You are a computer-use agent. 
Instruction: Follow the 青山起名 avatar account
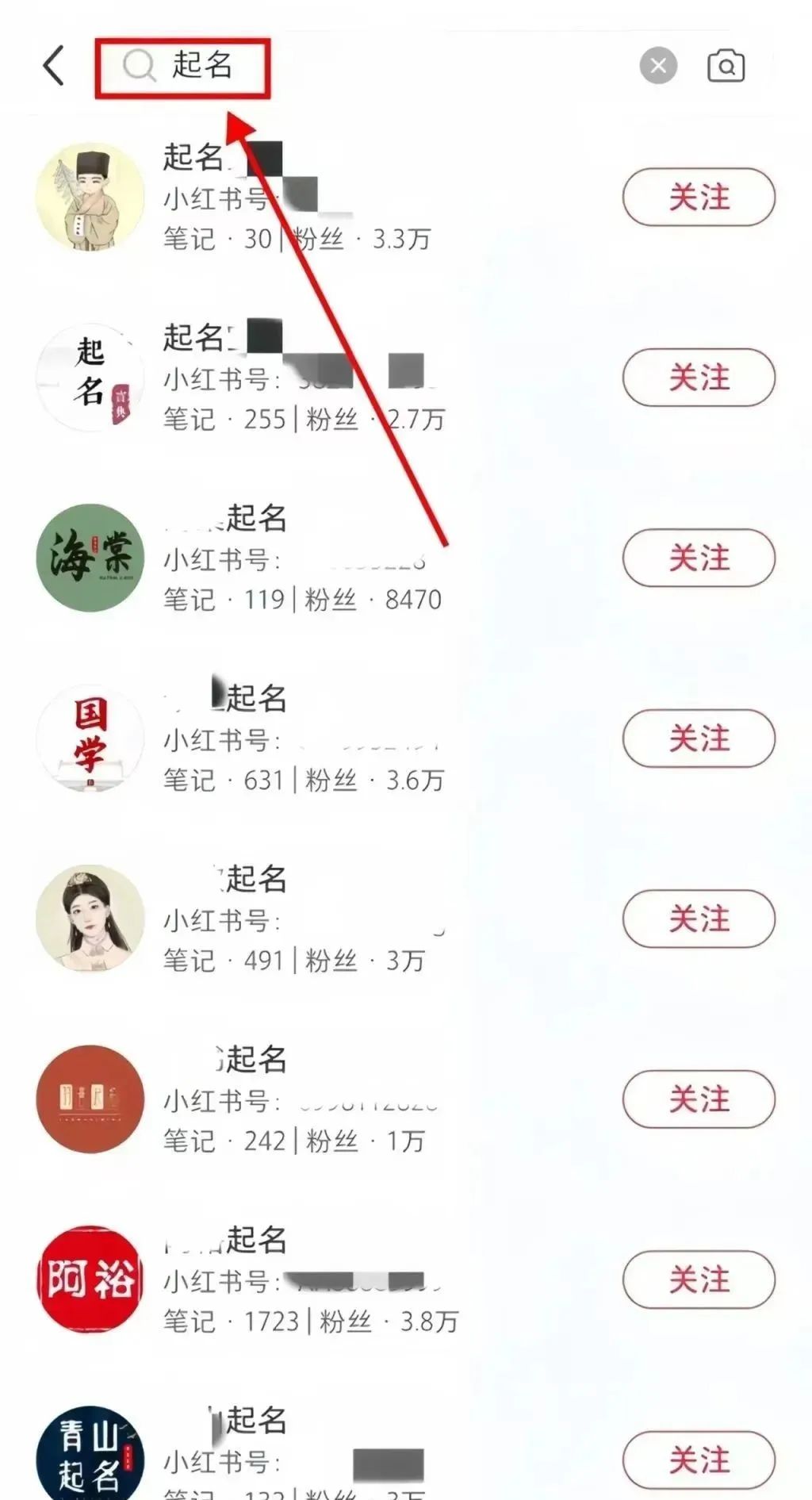(698, 1460)
